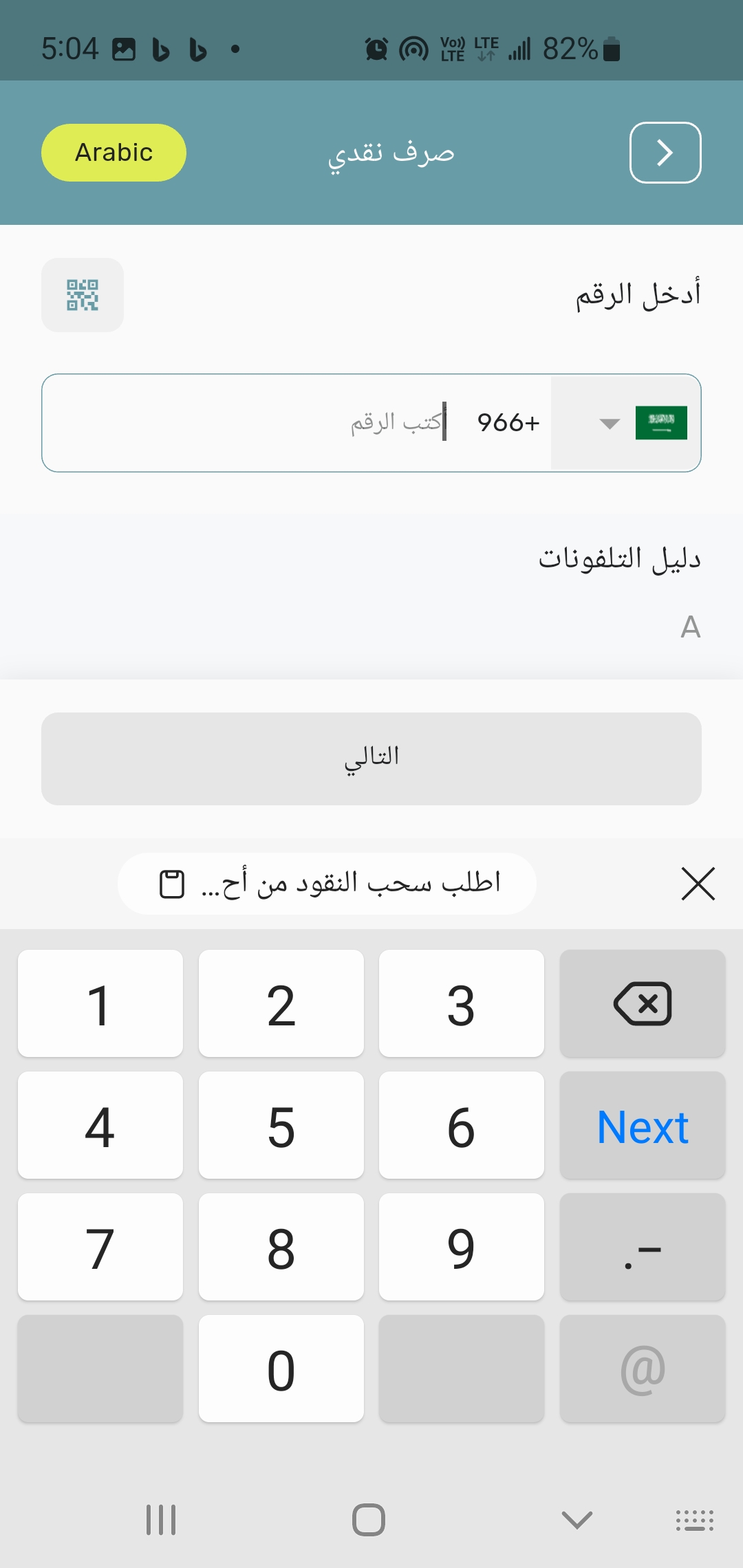
Task: Tap the Next key on keyboard
Action: [642, 1126]
